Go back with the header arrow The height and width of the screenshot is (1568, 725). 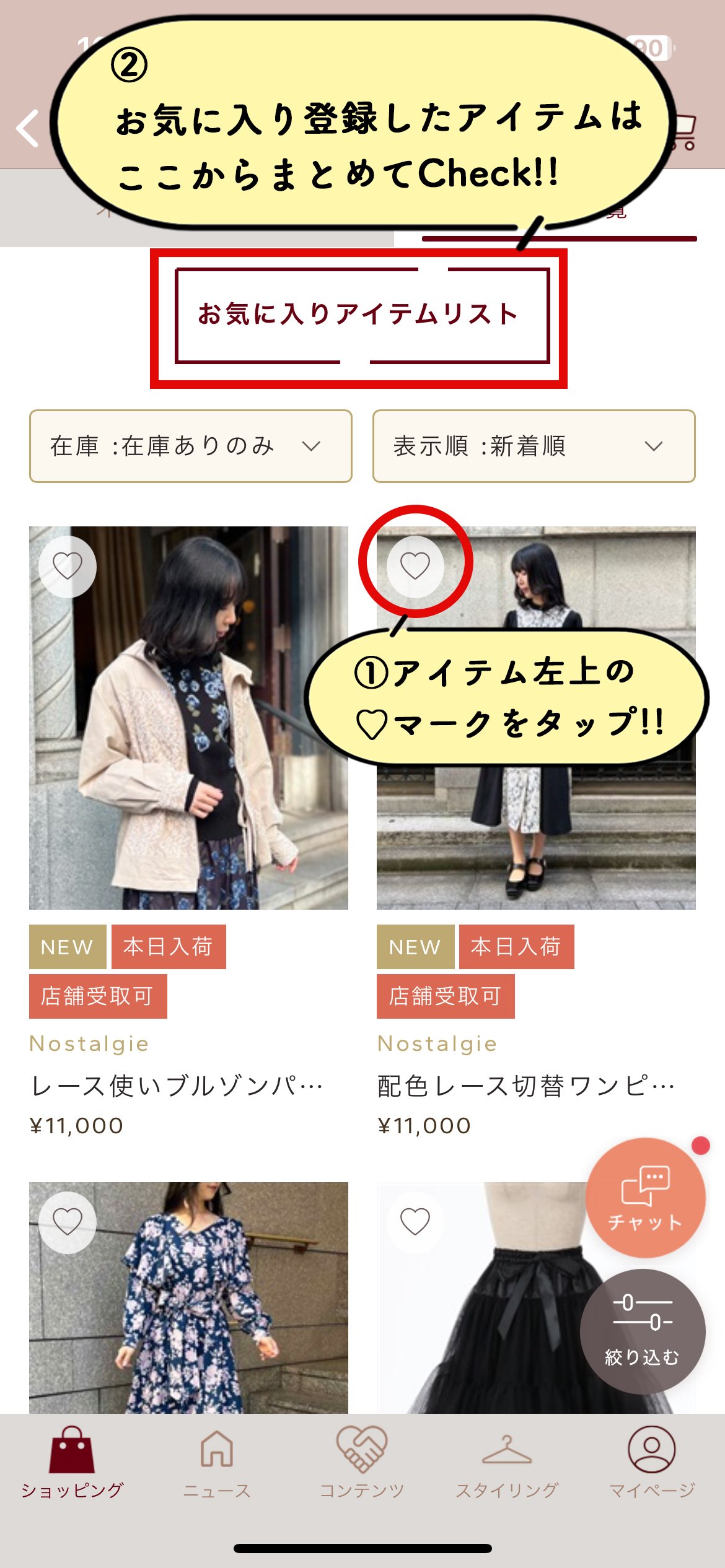(x=29, y=129)
